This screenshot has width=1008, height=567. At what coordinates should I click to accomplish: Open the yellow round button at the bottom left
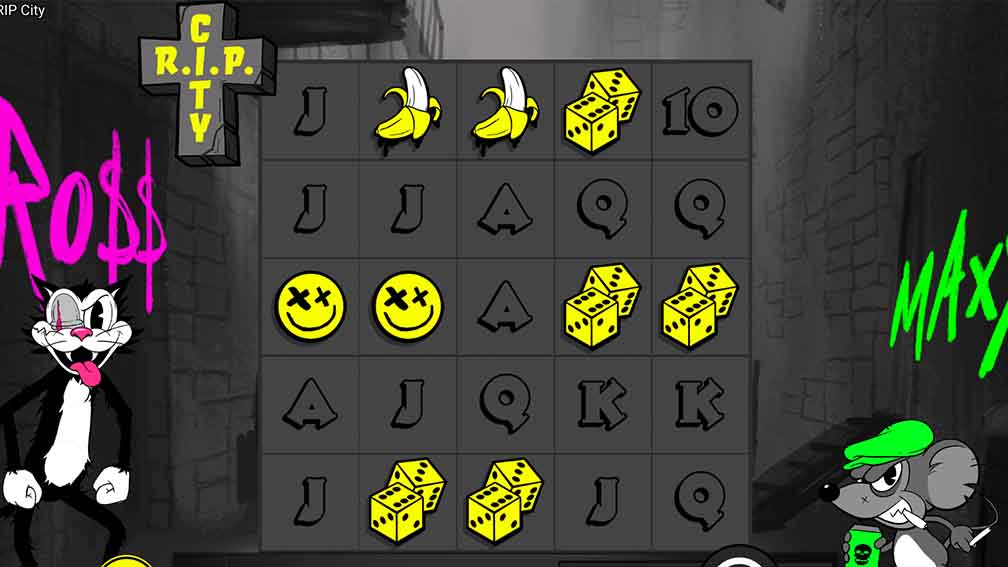tap(127, 561)
